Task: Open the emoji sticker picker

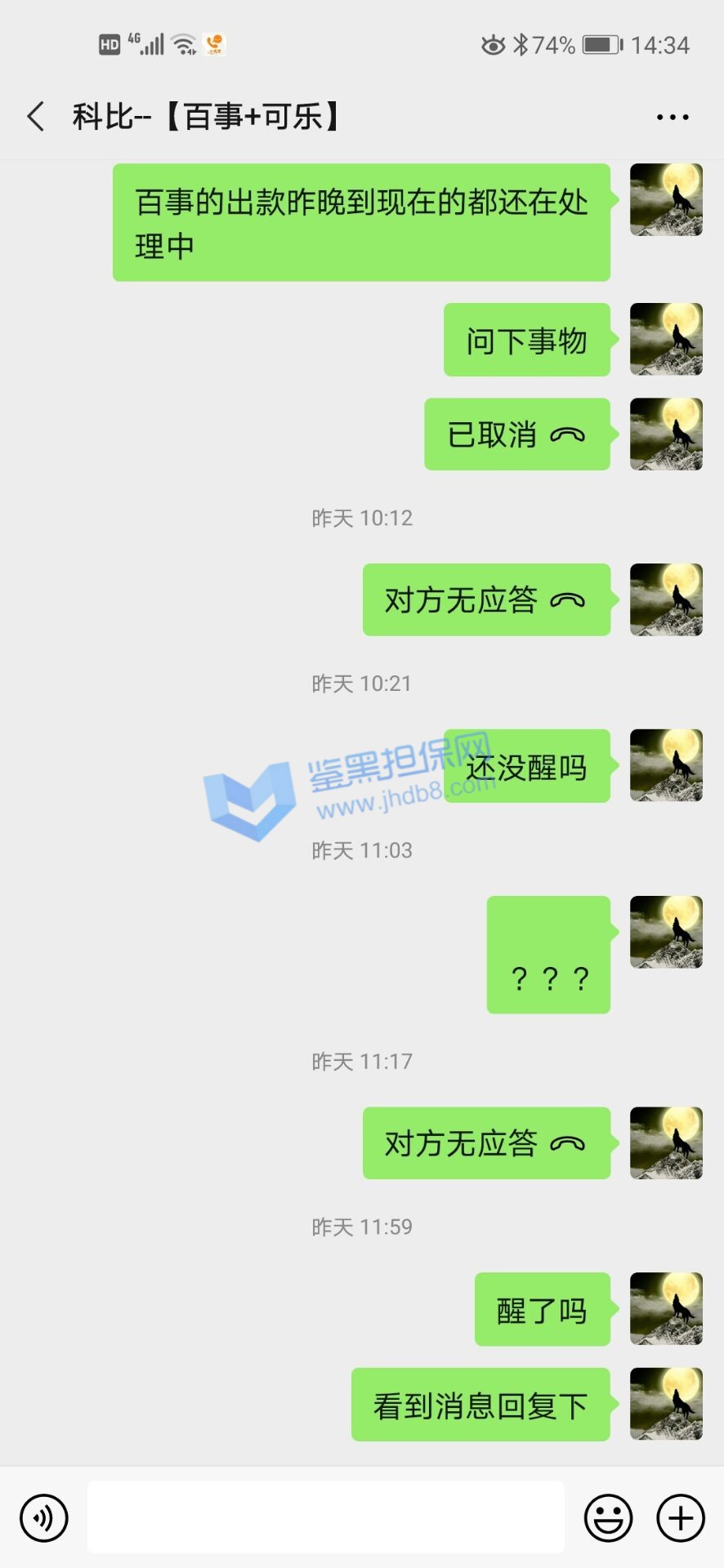Action: pyautogui.click(x=608, y=1518)
